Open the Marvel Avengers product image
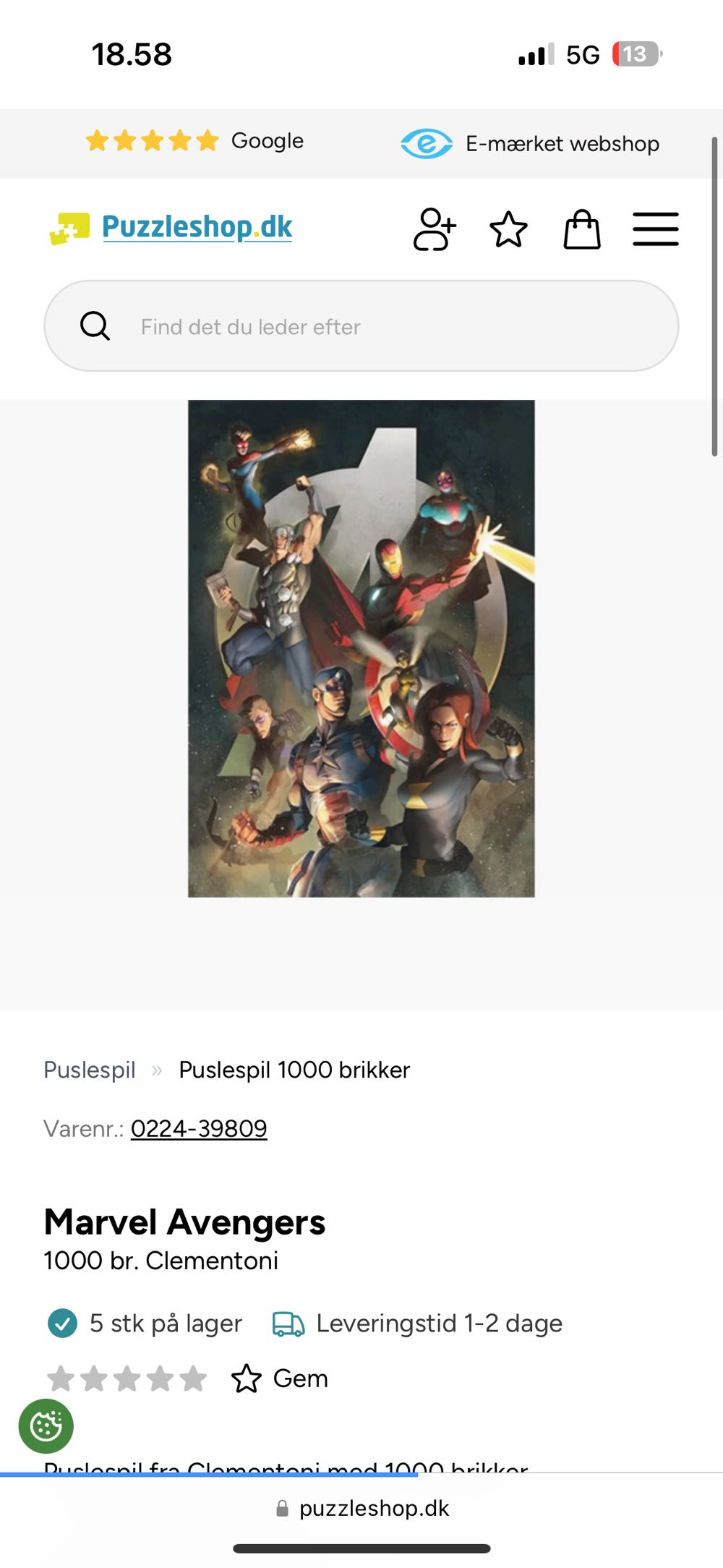This screenshot has height=1568, width=723. 361,648
